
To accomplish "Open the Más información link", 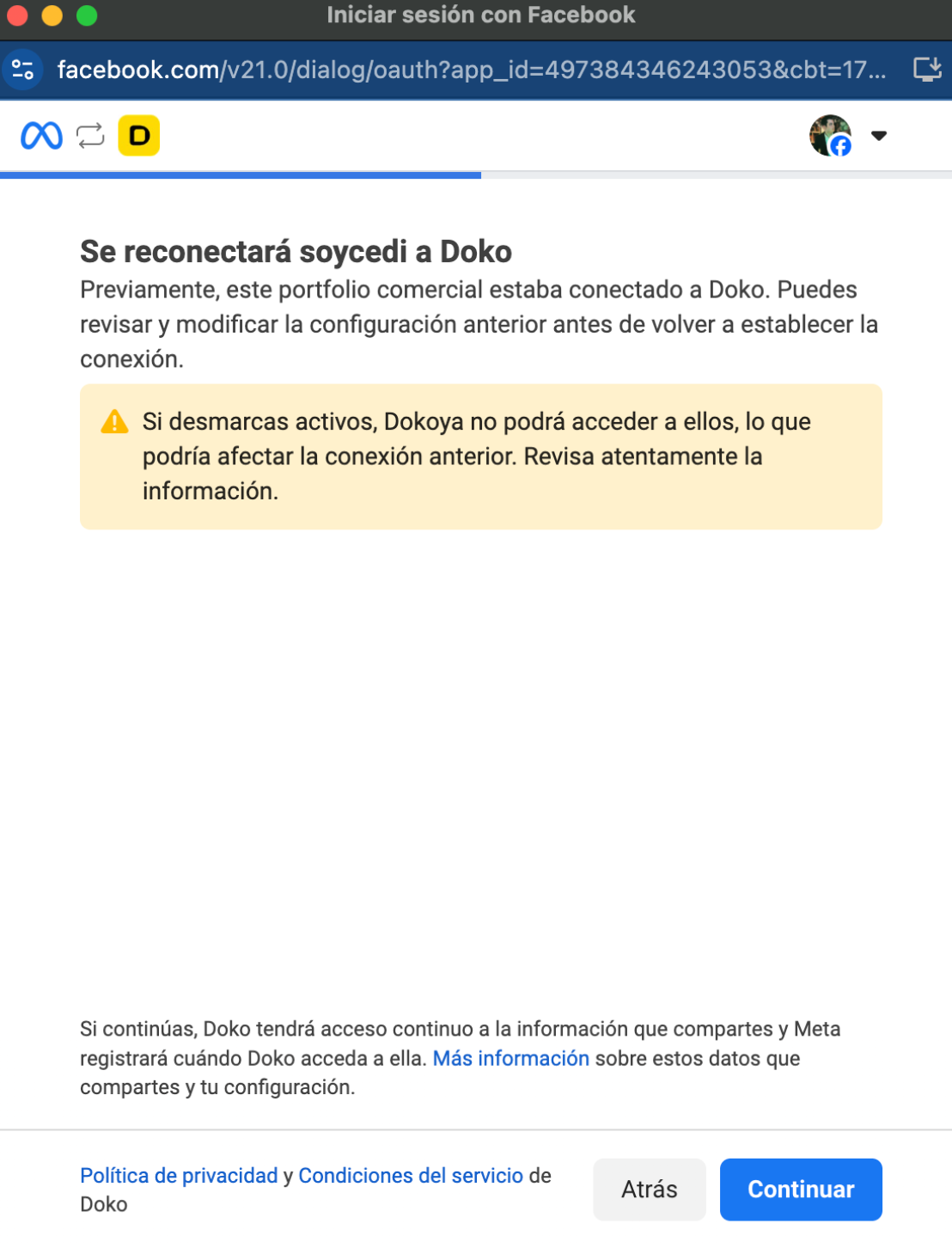I will coord(510,1058).
